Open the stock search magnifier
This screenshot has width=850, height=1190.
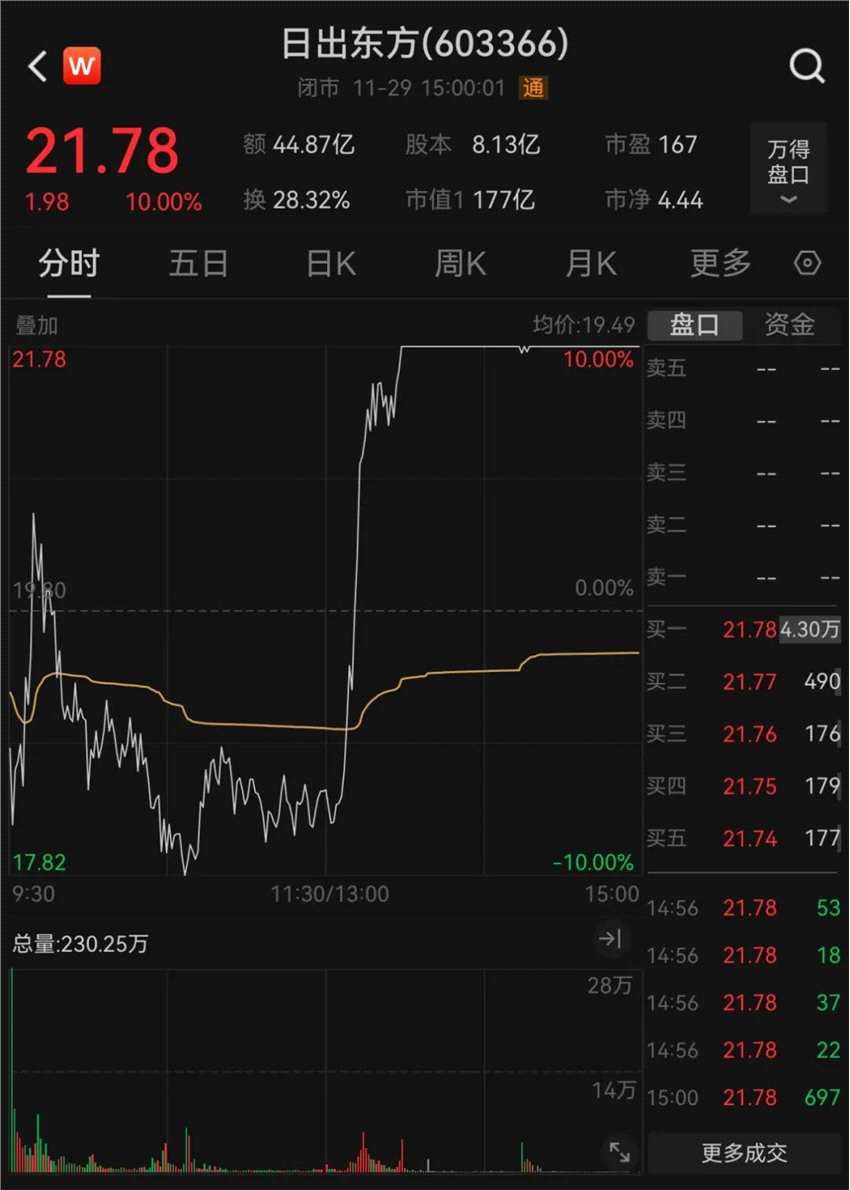point(806,67)
